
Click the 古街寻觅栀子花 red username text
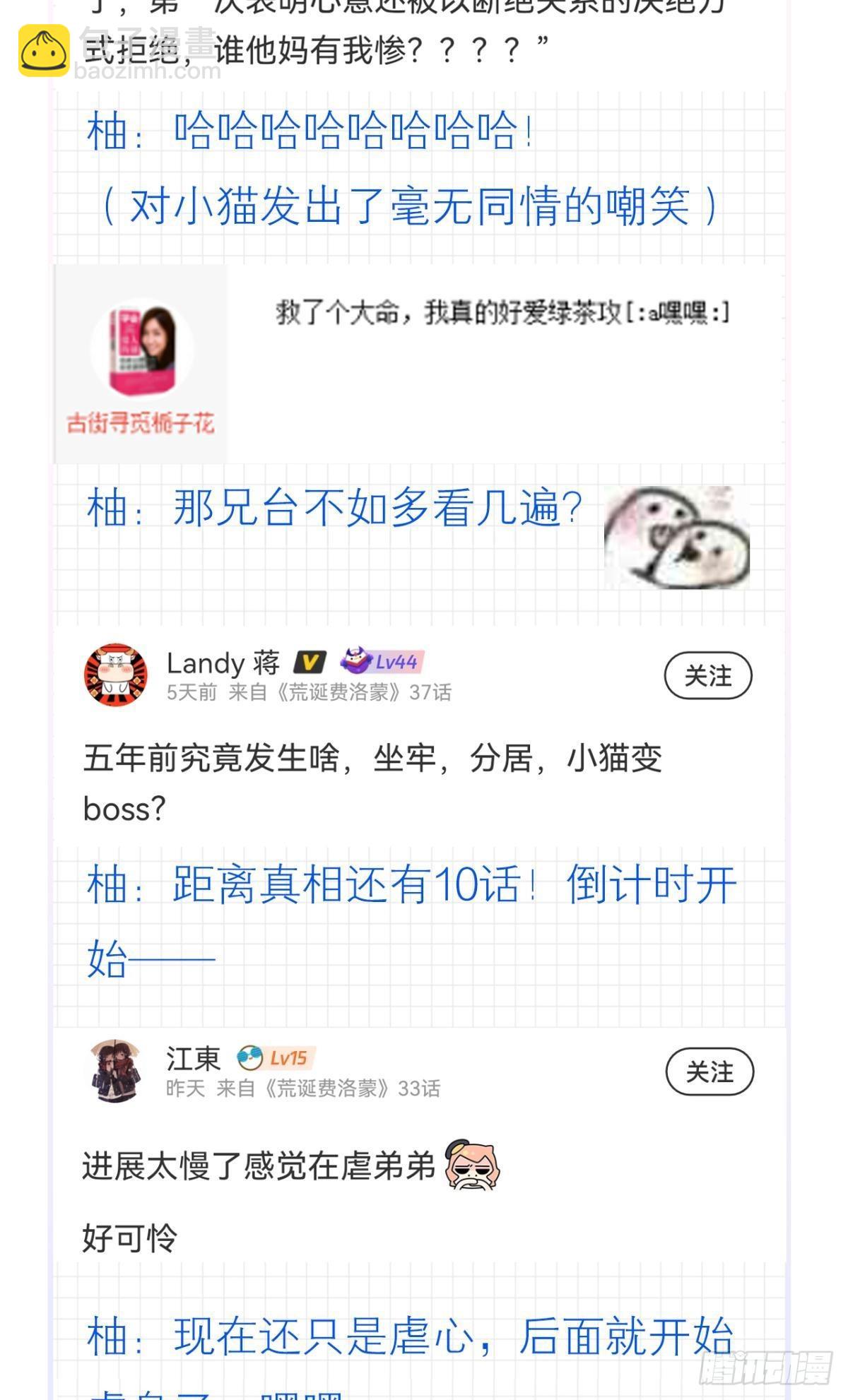point(140,419)
